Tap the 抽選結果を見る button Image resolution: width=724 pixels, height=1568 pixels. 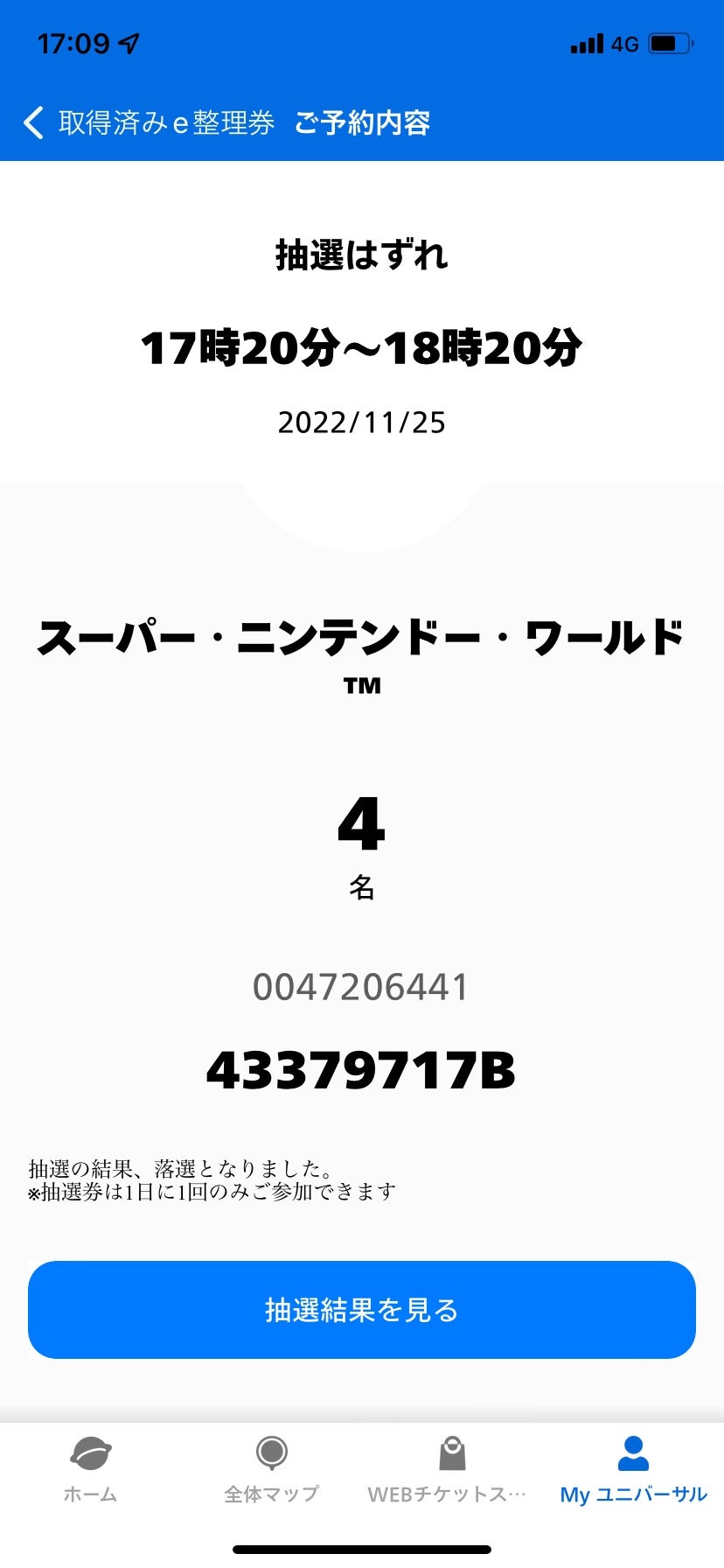coord(362,1310)
